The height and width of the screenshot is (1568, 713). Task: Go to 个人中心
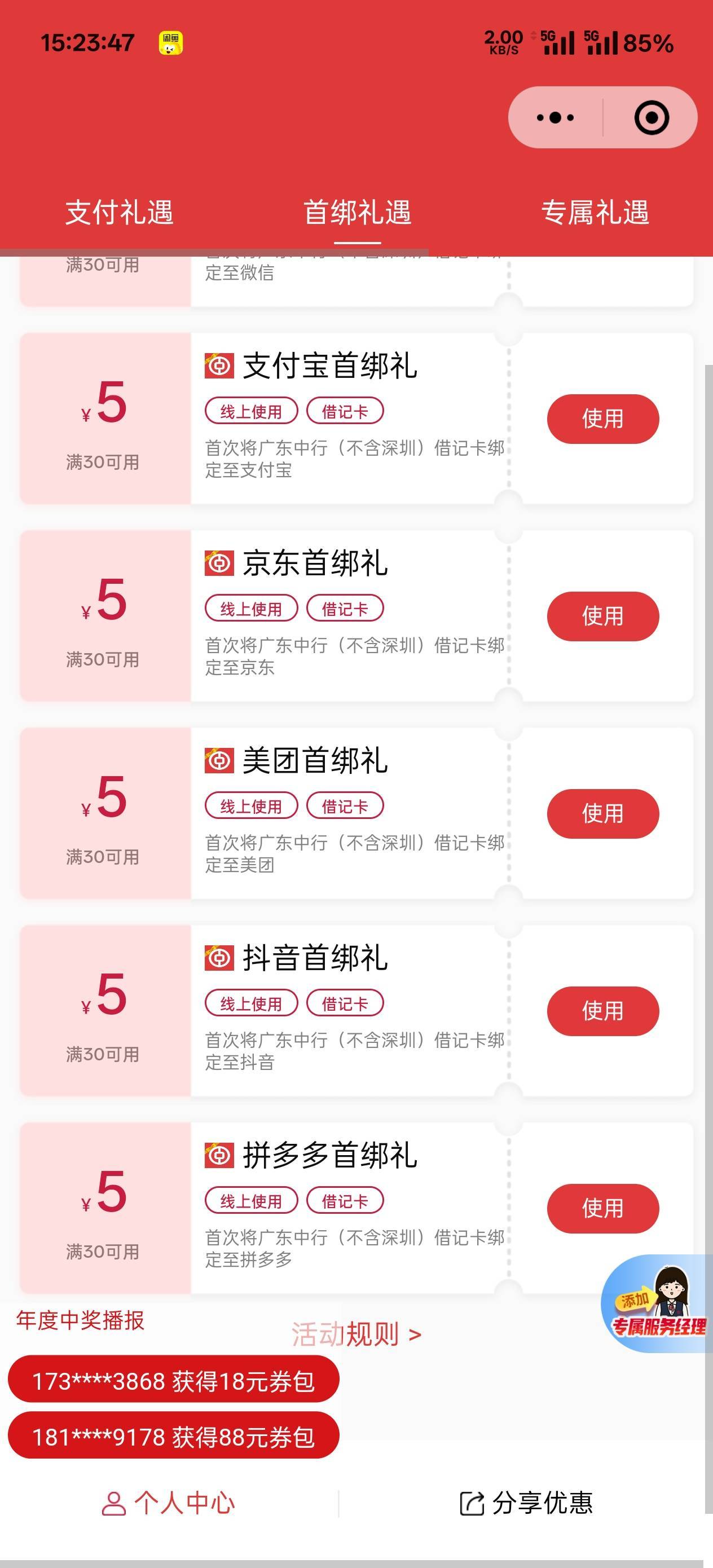click(x=168, y=1503)
